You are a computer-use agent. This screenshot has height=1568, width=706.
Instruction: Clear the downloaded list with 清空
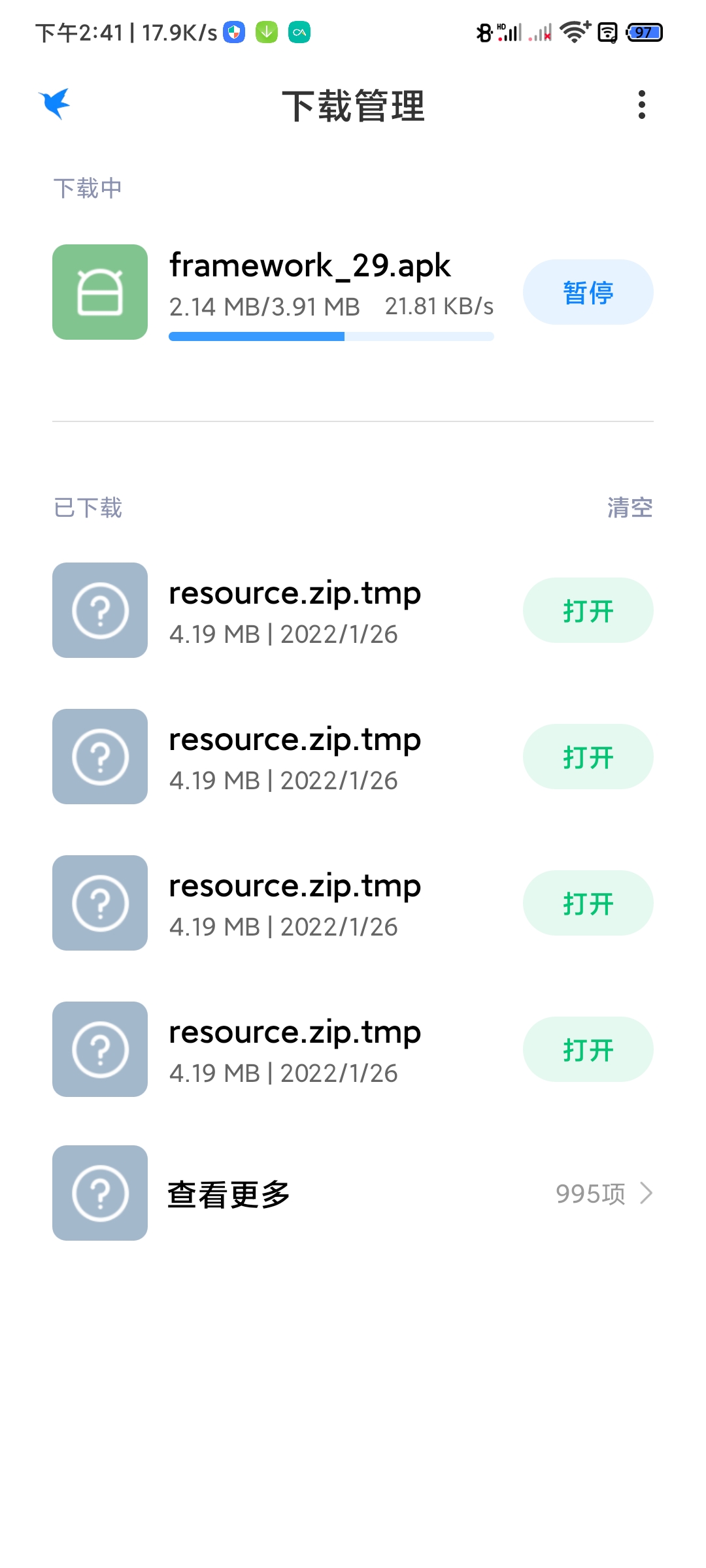[630, 508]
